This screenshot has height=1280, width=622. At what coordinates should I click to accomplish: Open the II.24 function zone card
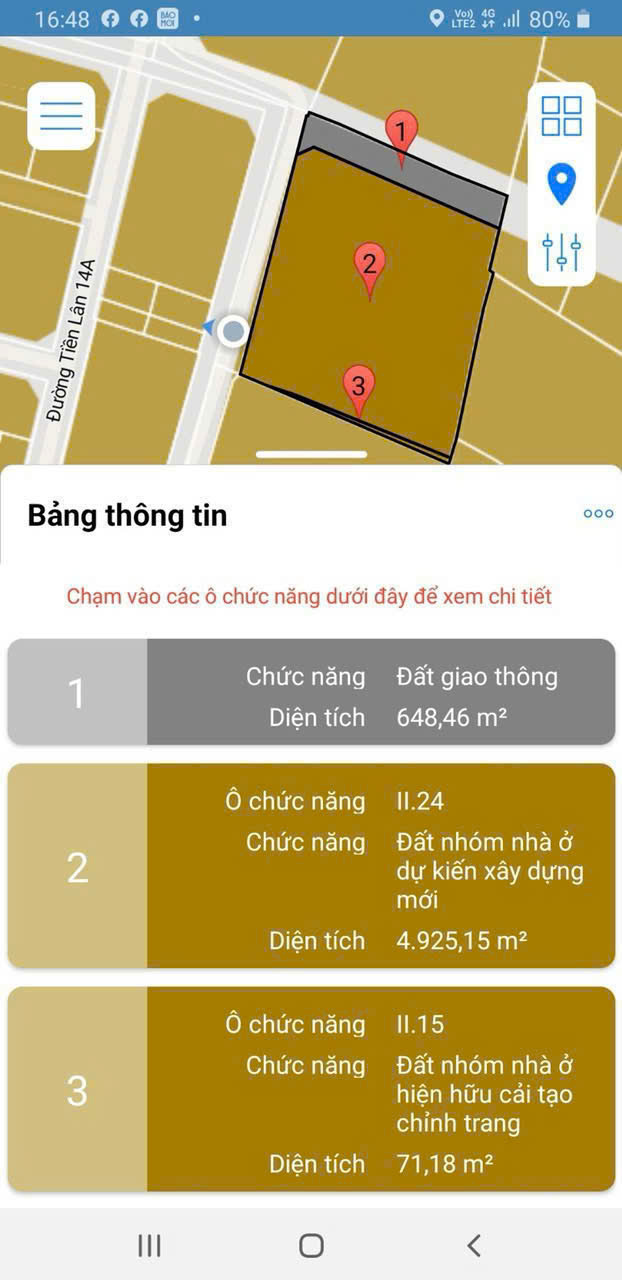311,866
